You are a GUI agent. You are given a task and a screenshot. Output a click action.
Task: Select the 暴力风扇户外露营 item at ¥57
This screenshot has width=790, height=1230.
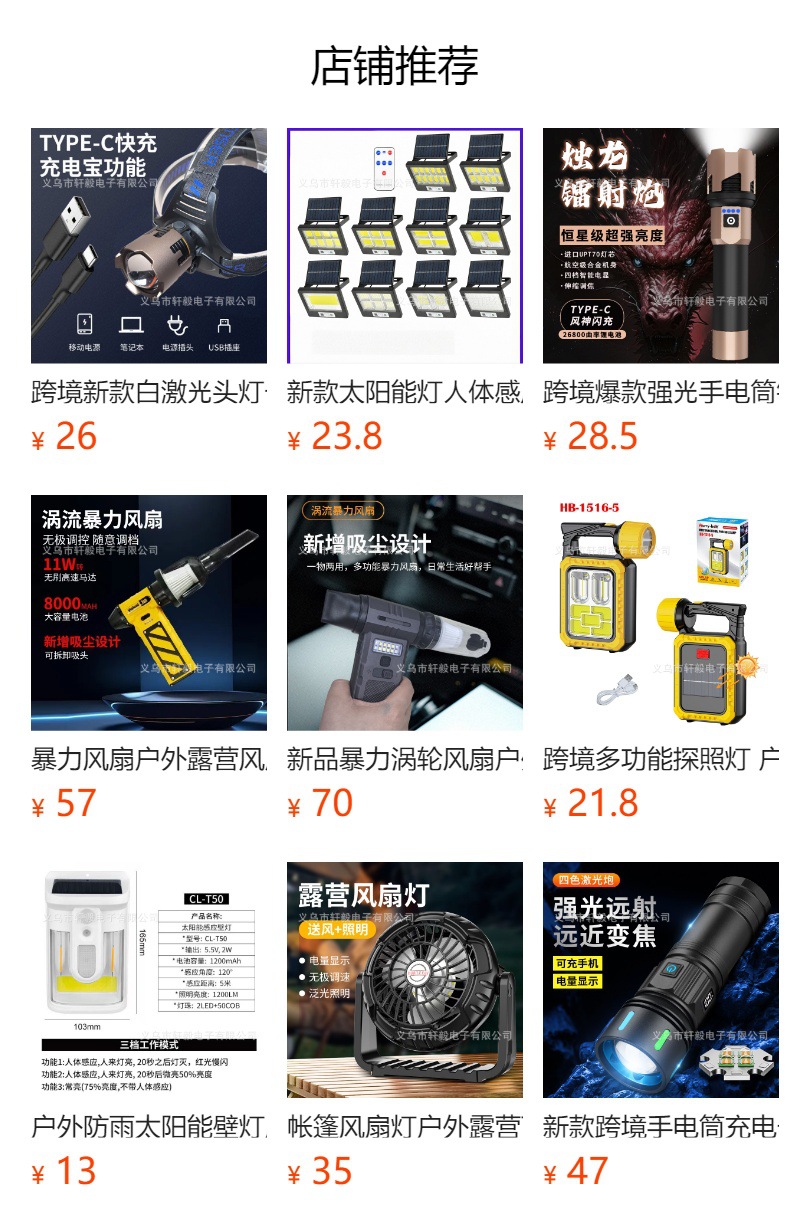coord(149,613)
